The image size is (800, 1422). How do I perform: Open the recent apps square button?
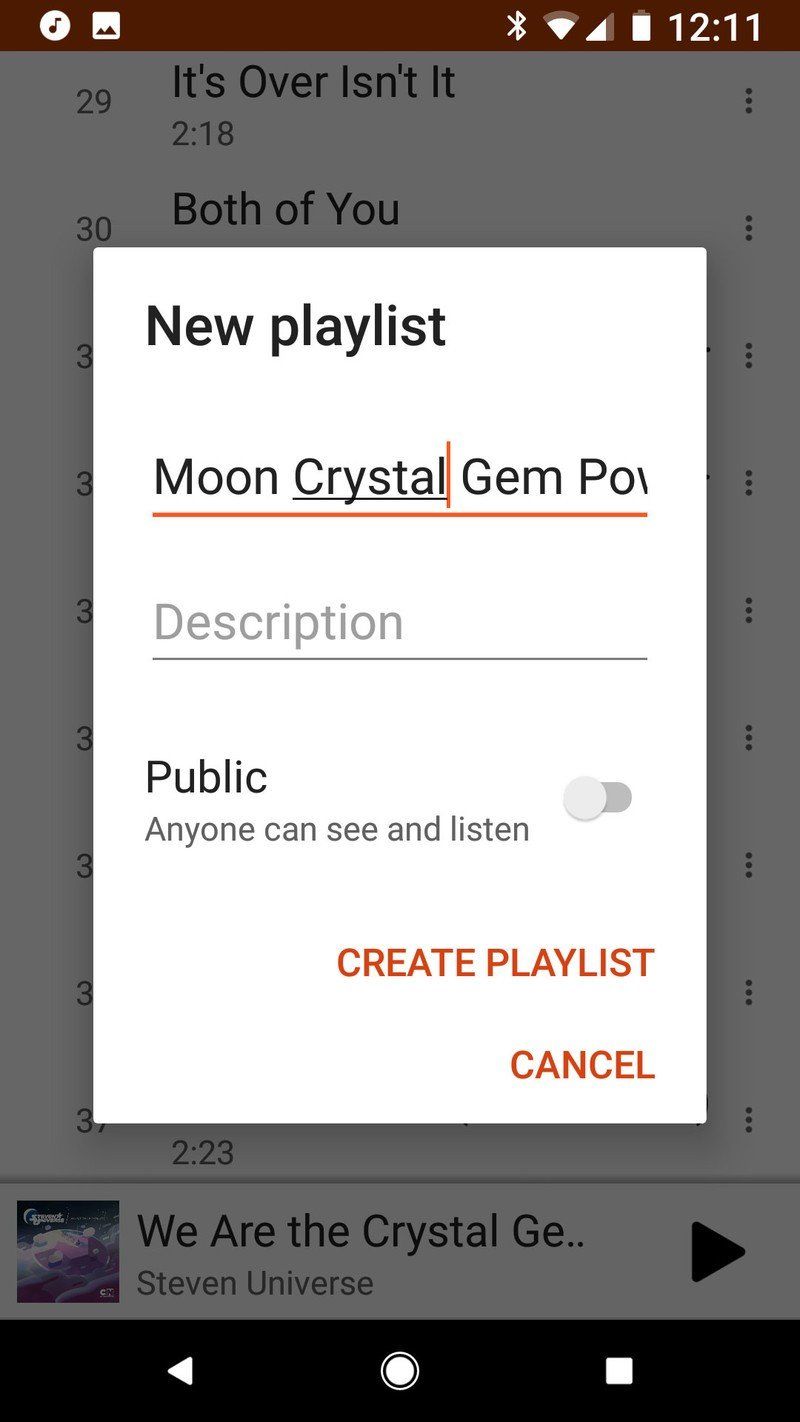pos(618,1371)
